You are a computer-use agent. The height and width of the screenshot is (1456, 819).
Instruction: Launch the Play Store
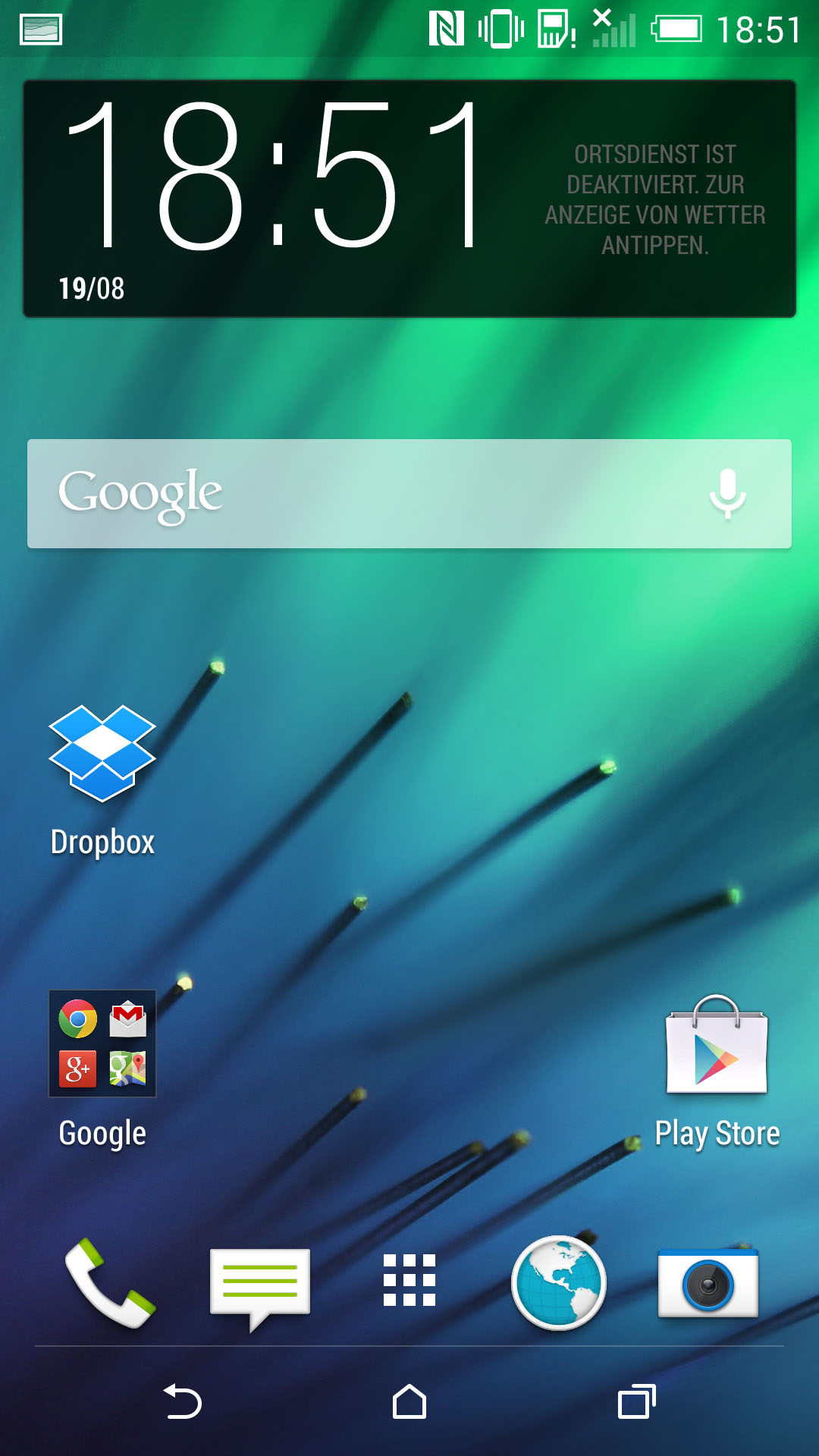[x=717, y=1071]
